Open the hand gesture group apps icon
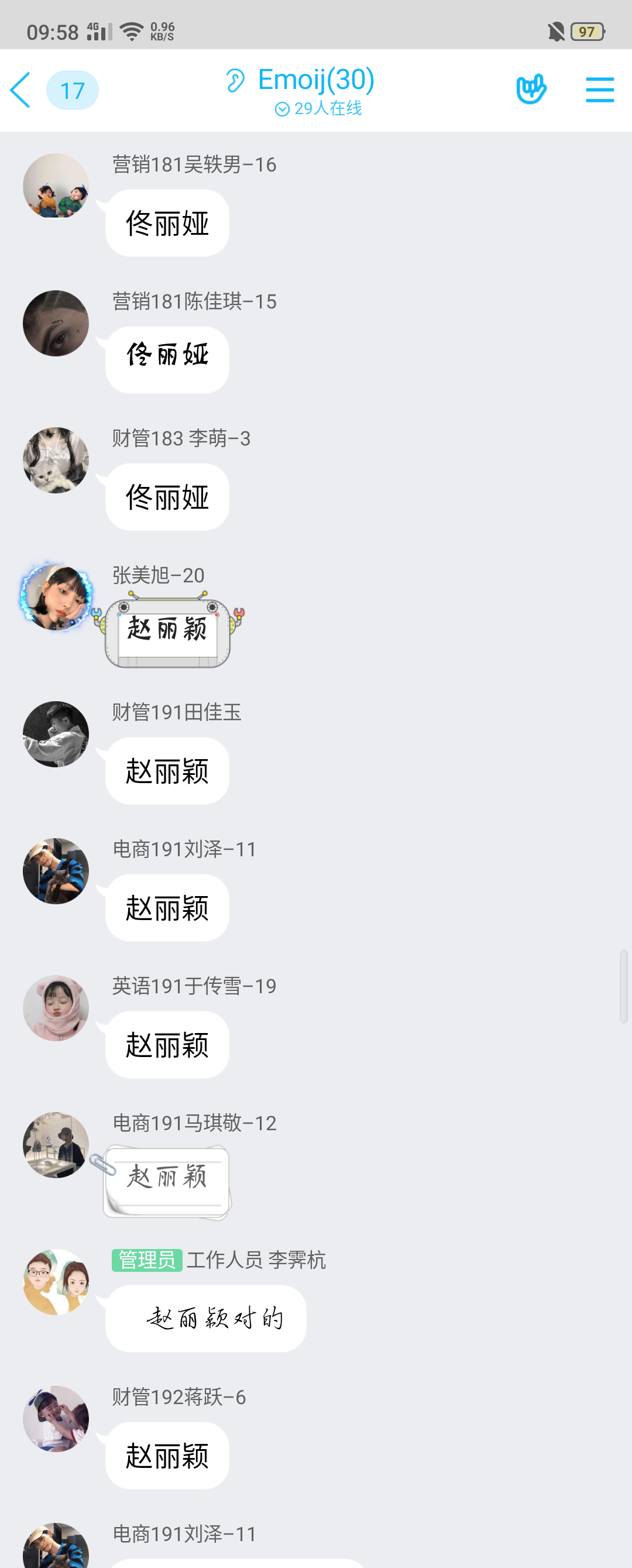 pyautogui.click(x=531, y=90)
